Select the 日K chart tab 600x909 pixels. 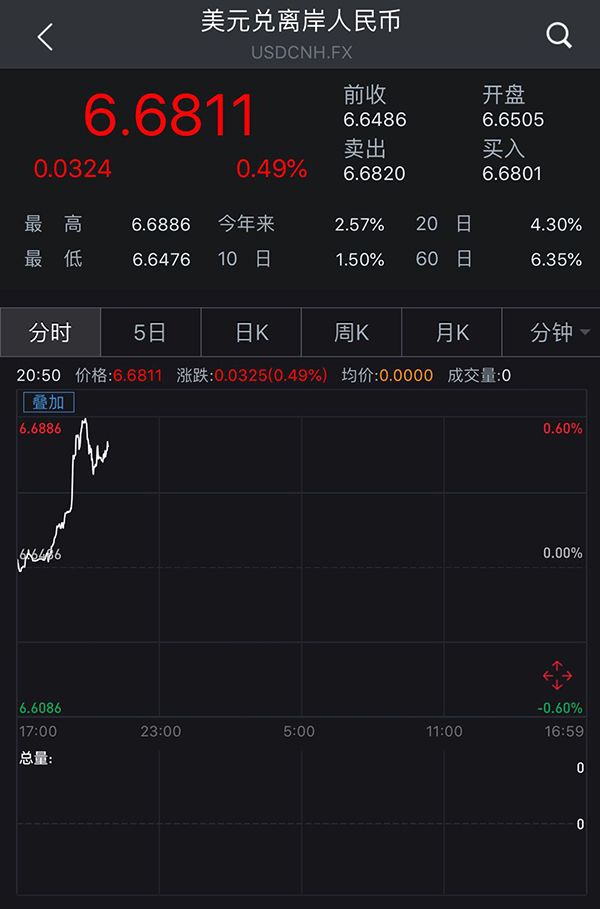click(251, 333)
